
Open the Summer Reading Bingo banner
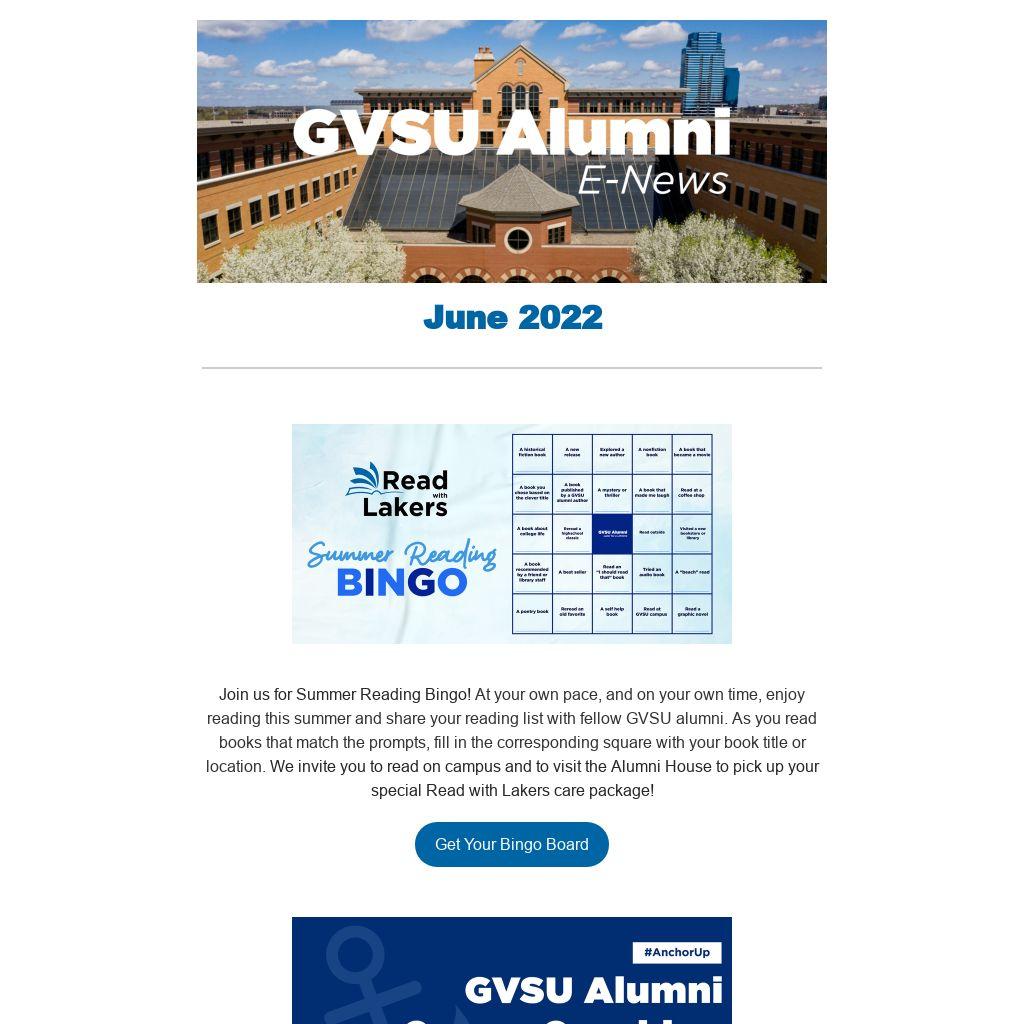click(511, 533)
